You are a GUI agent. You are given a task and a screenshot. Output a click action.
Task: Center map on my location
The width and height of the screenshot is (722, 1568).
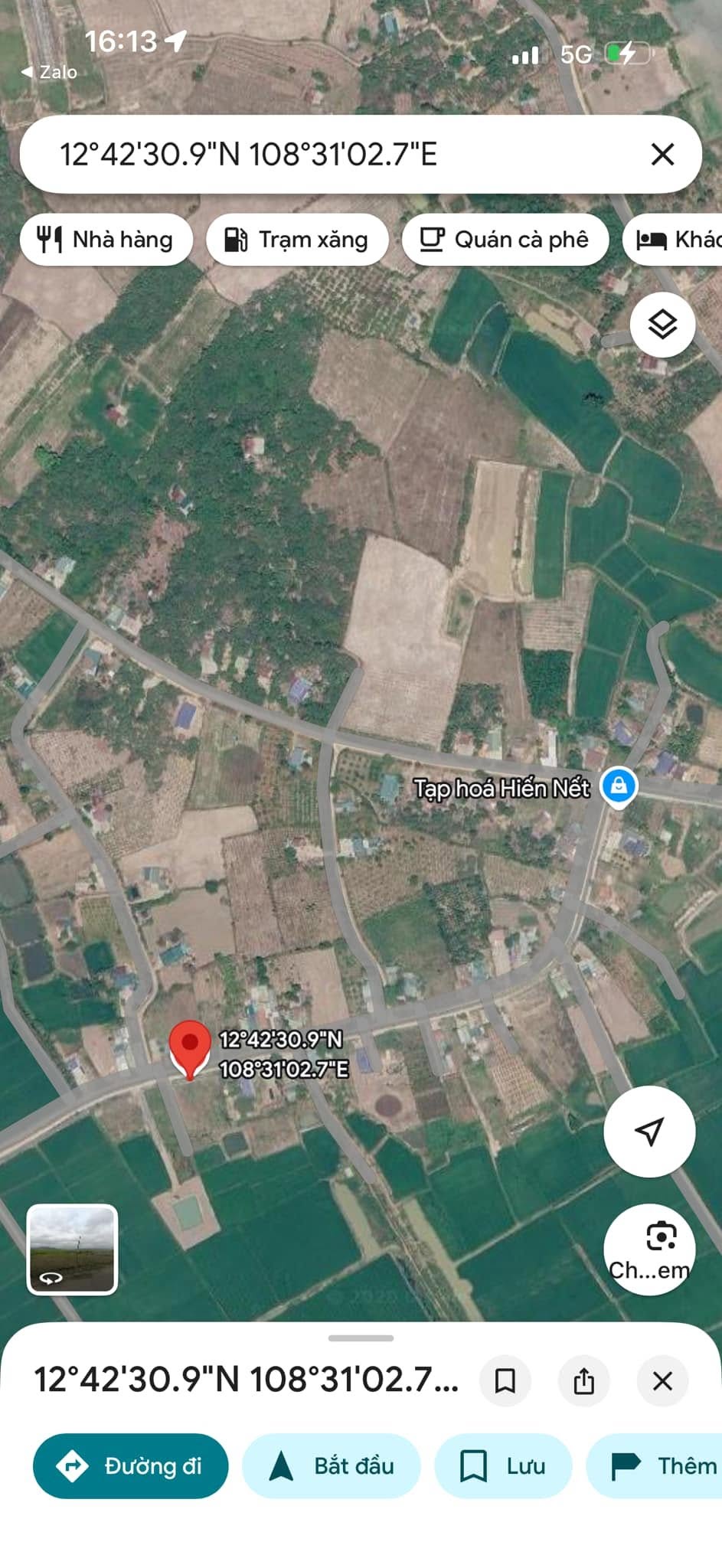pyautogui.click(x=649, y=1131)
